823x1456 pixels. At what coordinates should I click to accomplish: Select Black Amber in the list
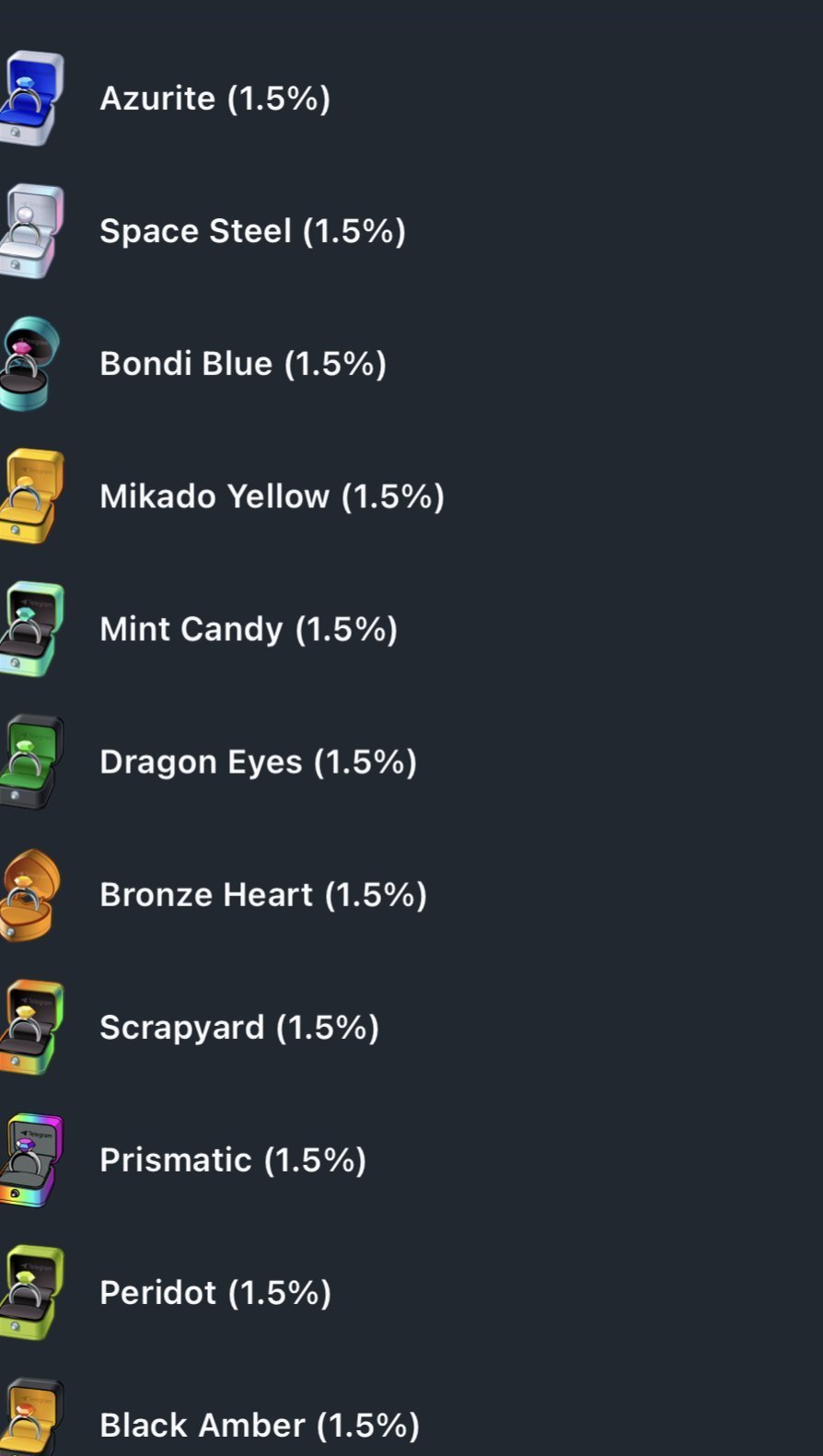pyautogui.click(x=411, y=1414)
